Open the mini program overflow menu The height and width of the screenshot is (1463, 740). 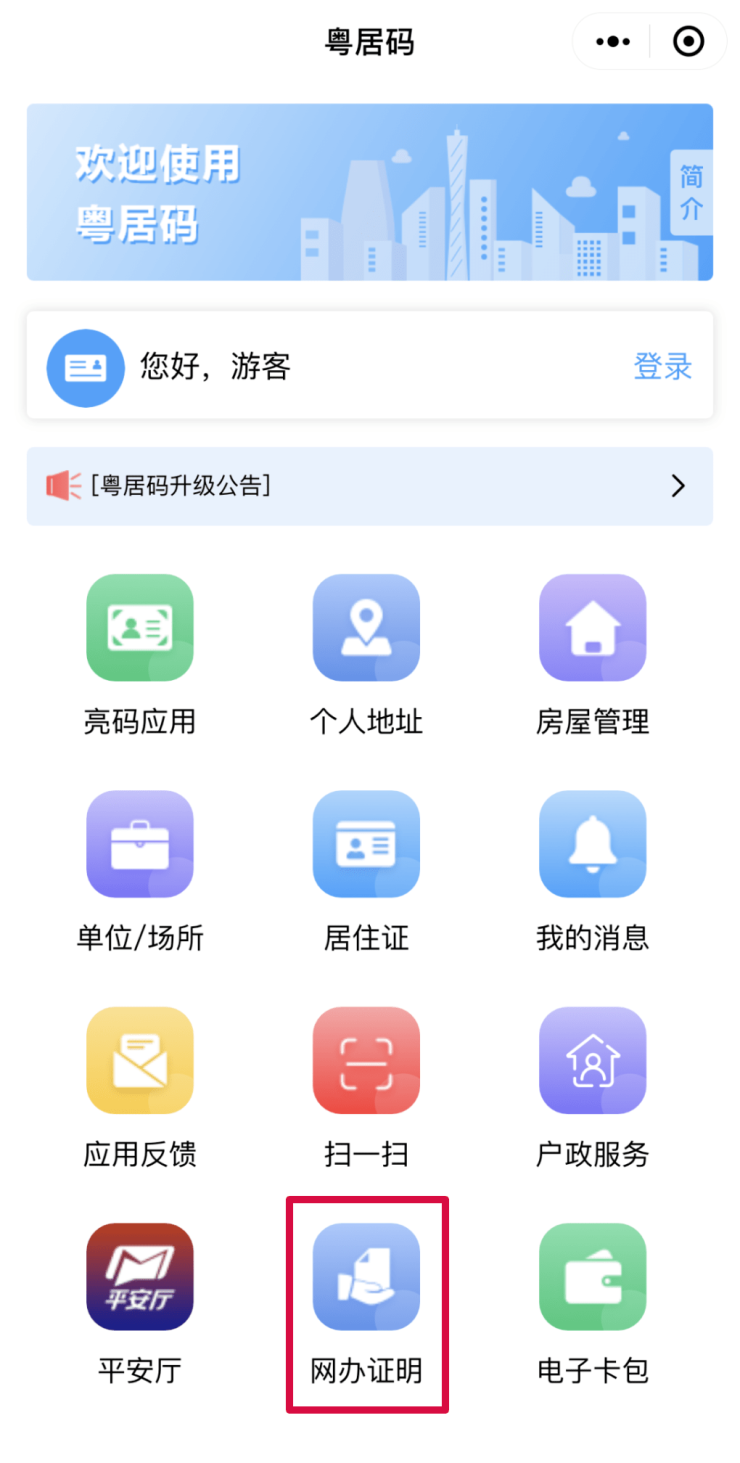point(612,42)
